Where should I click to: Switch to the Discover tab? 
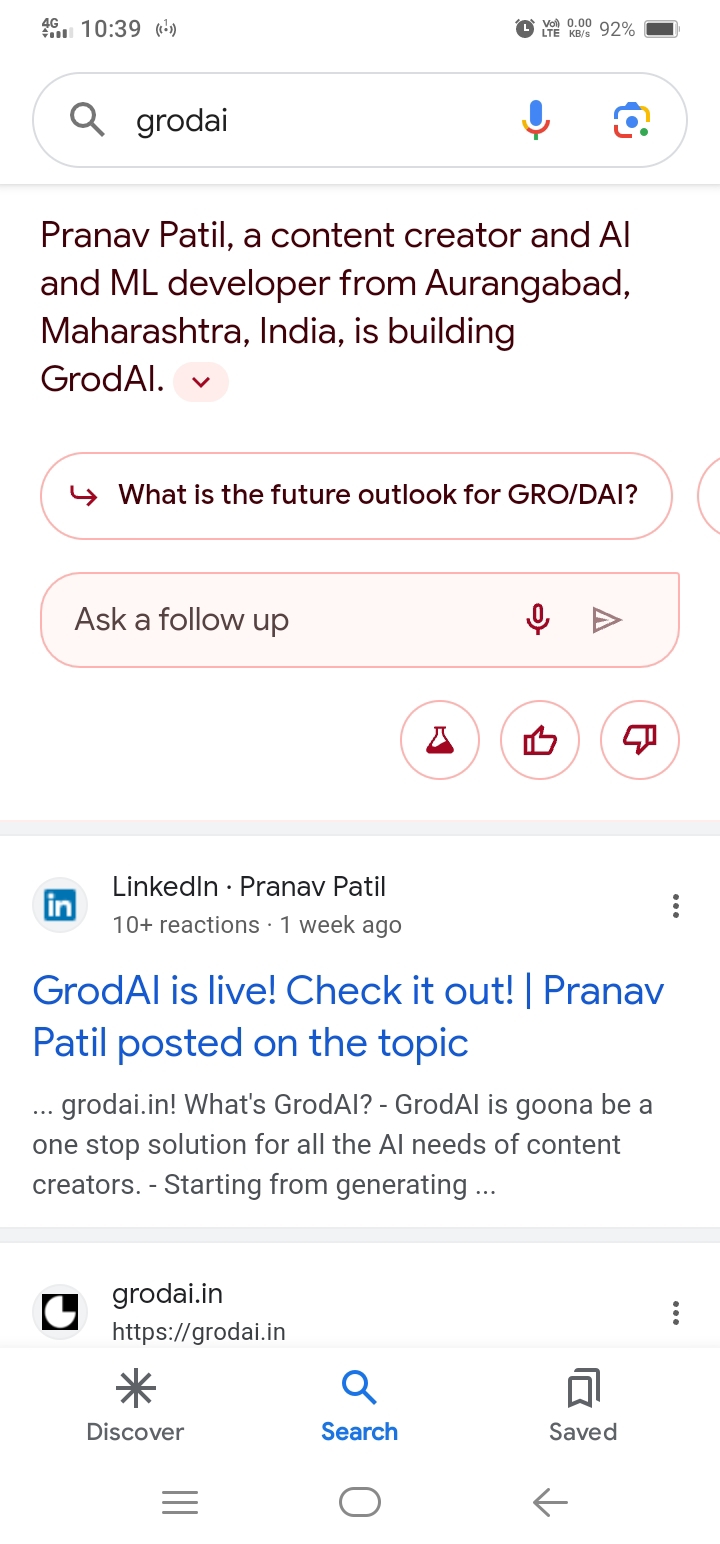135,1406
